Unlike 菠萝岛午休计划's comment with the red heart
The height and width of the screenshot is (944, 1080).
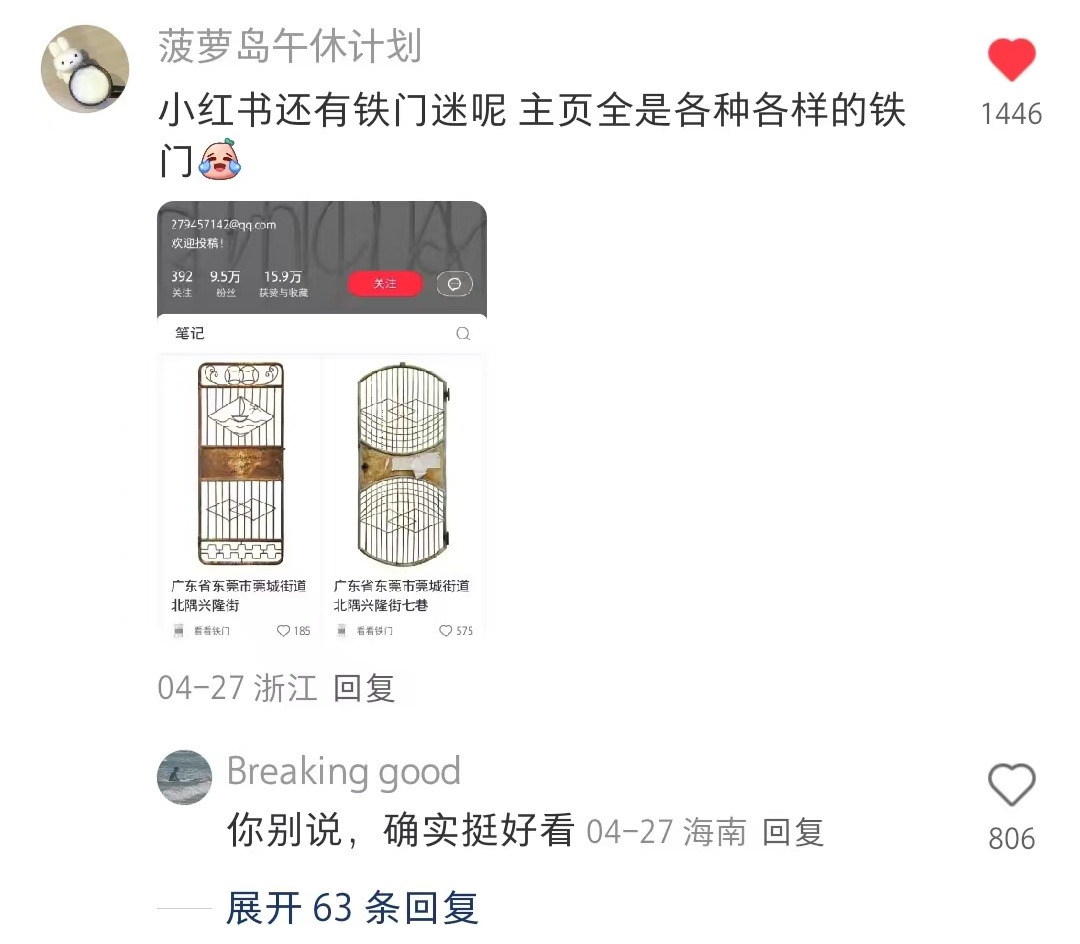point(1011,61)
